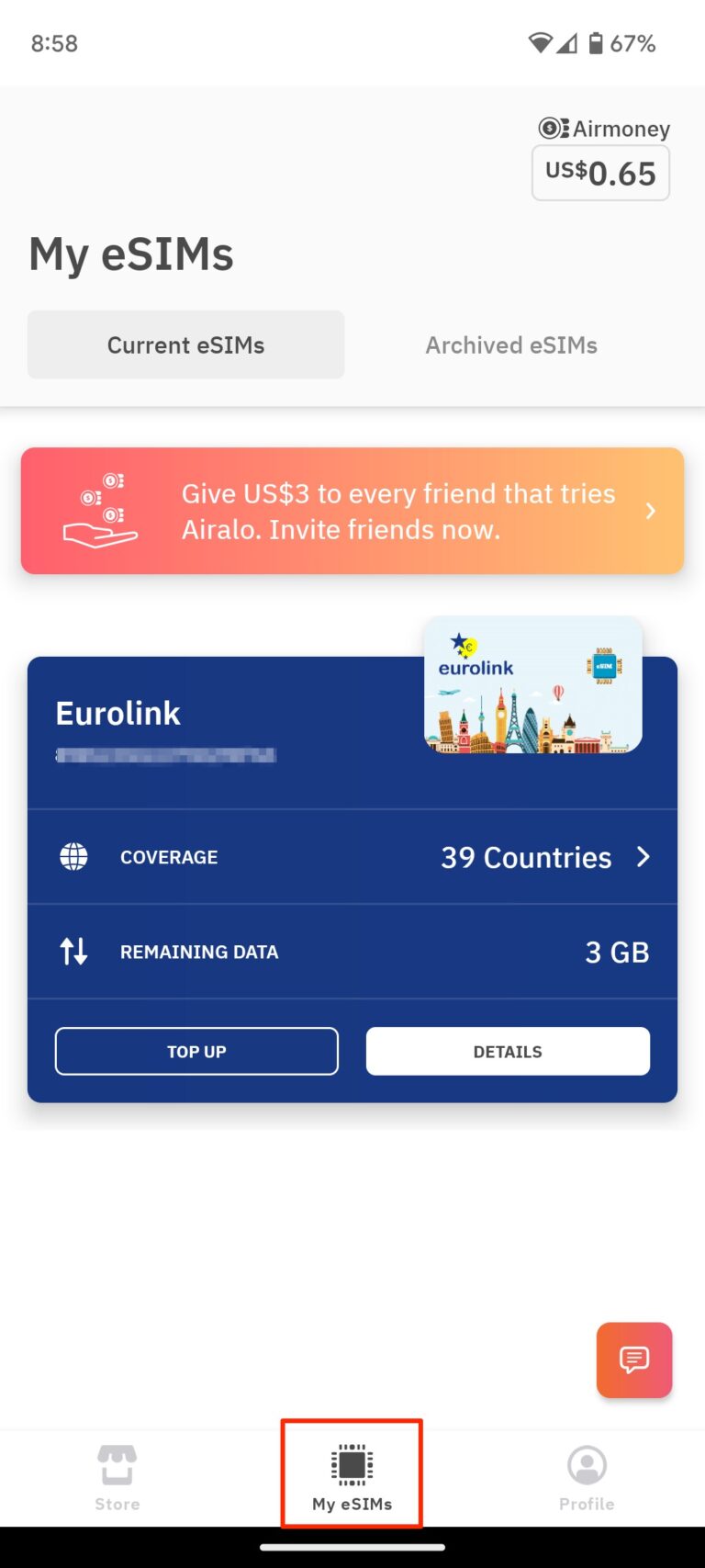The height and width of the screenshot is (1568, 705).
Task: Tap the globe coverage icon on Eurolink card
Action: click(x=73, y=856)
